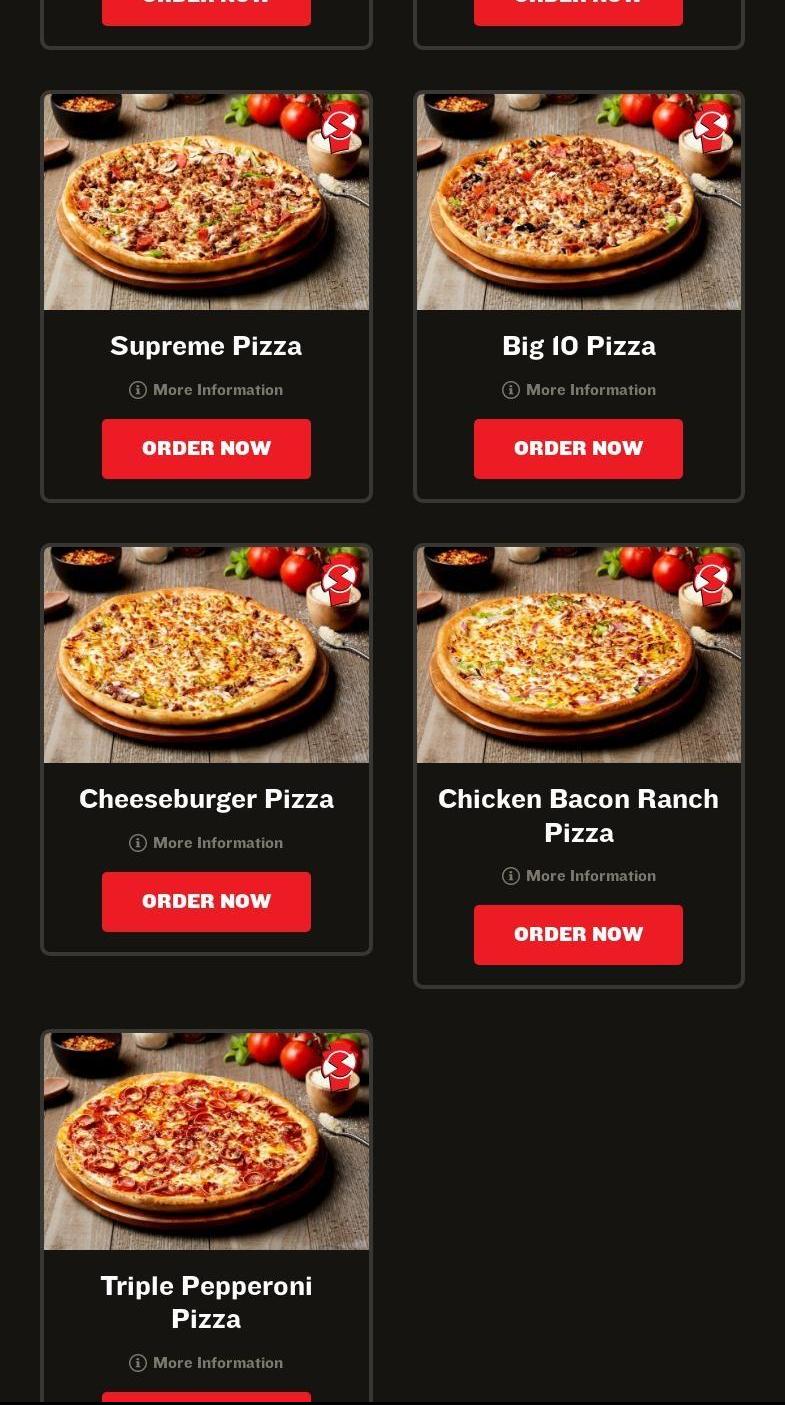Viewport: 785px width, 1405px height.
Task: Tap the Triple Pepperoni Pizza image
Action: click(x=206, y=1141)
